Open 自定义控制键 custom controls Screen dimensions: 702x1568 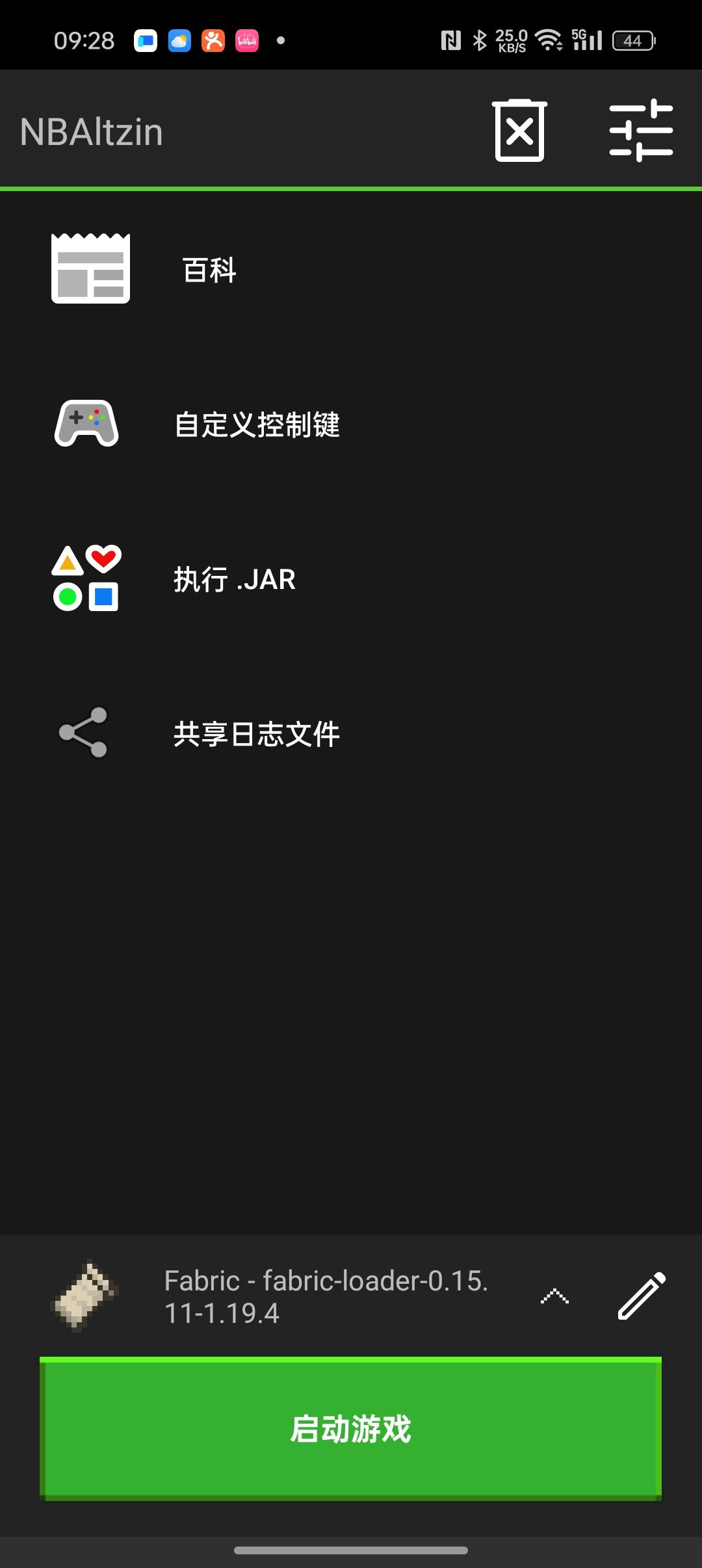(257, 425)
